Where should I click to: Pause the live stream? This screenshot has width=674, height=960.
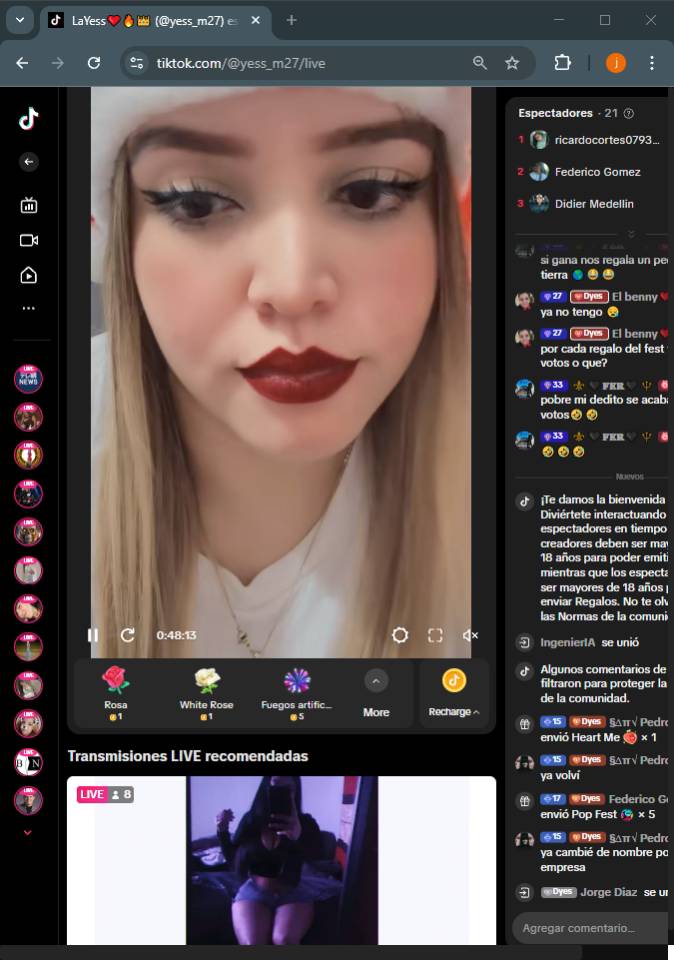[93, 635]
